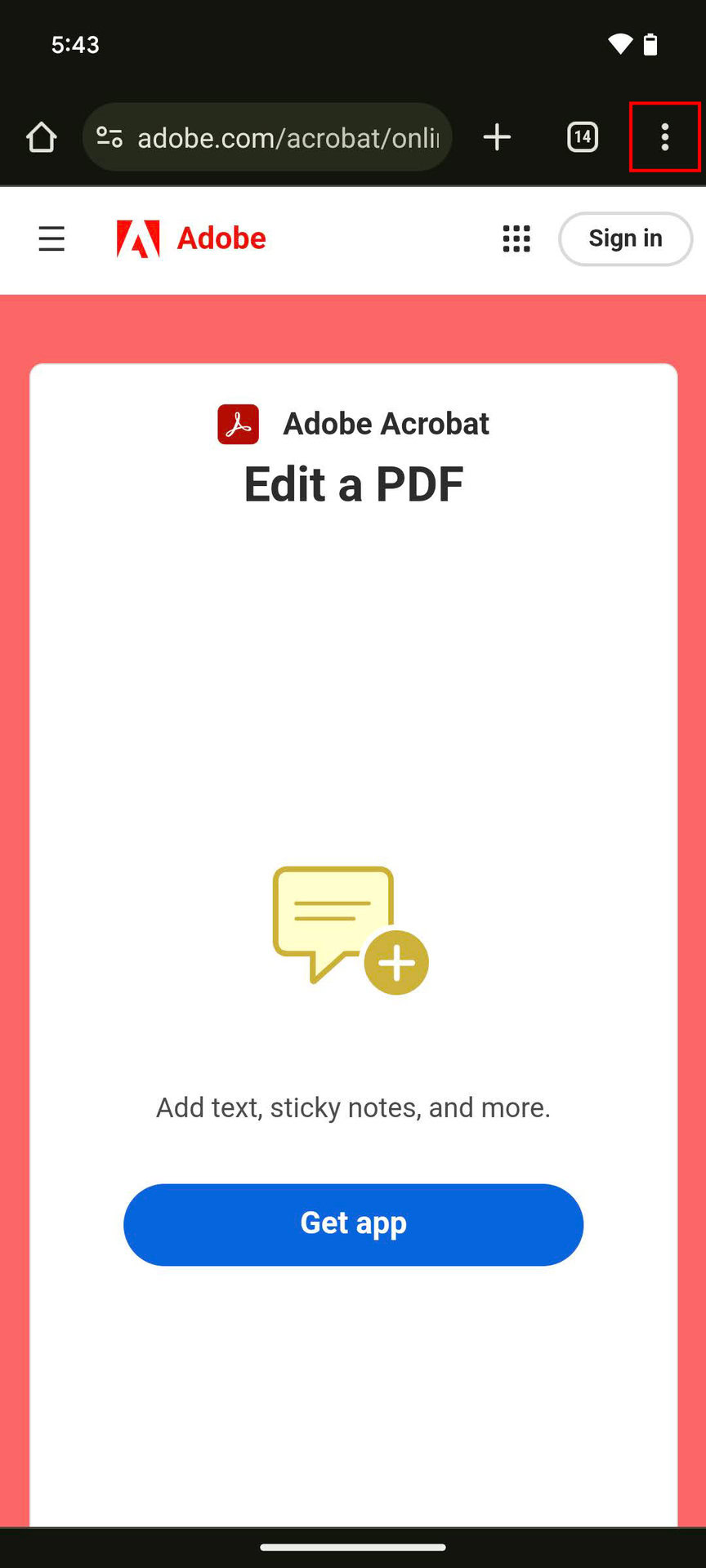Tap the adobe.com address bar
This screenshot has width=706, height=1568.
288,138
